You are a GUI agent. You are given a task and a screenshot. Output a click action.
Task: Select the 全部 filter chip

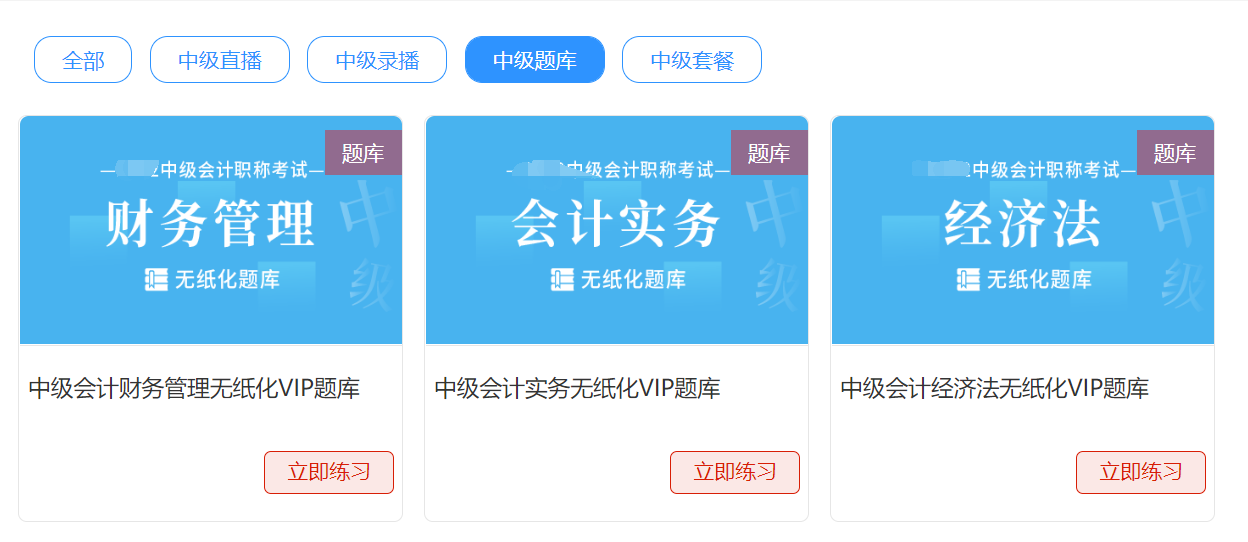click(x=83, y=60)
